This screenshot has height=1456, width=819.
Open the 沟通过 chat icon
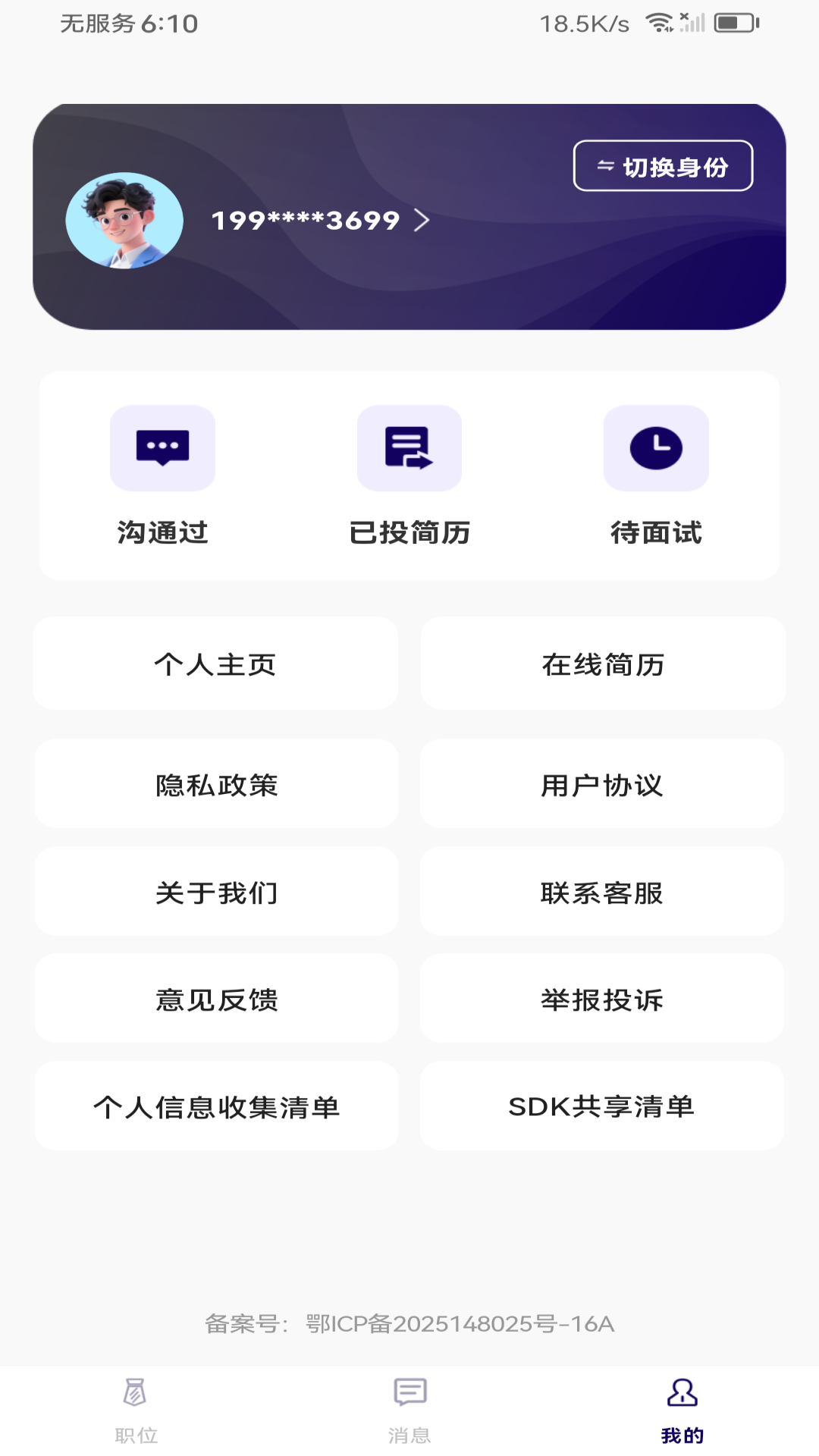pos(163,448)
